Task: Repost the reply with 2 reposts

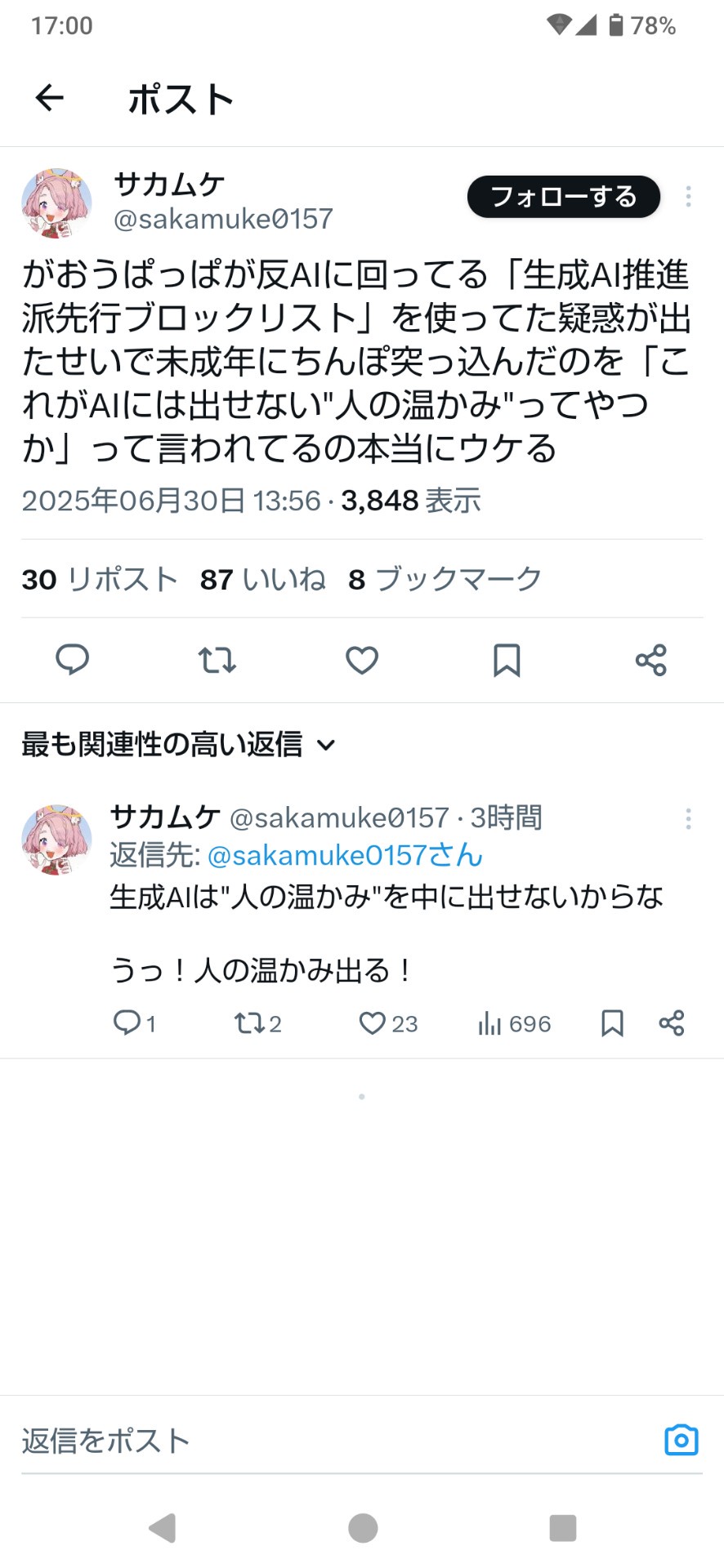Action: [x=246, y=1023]
